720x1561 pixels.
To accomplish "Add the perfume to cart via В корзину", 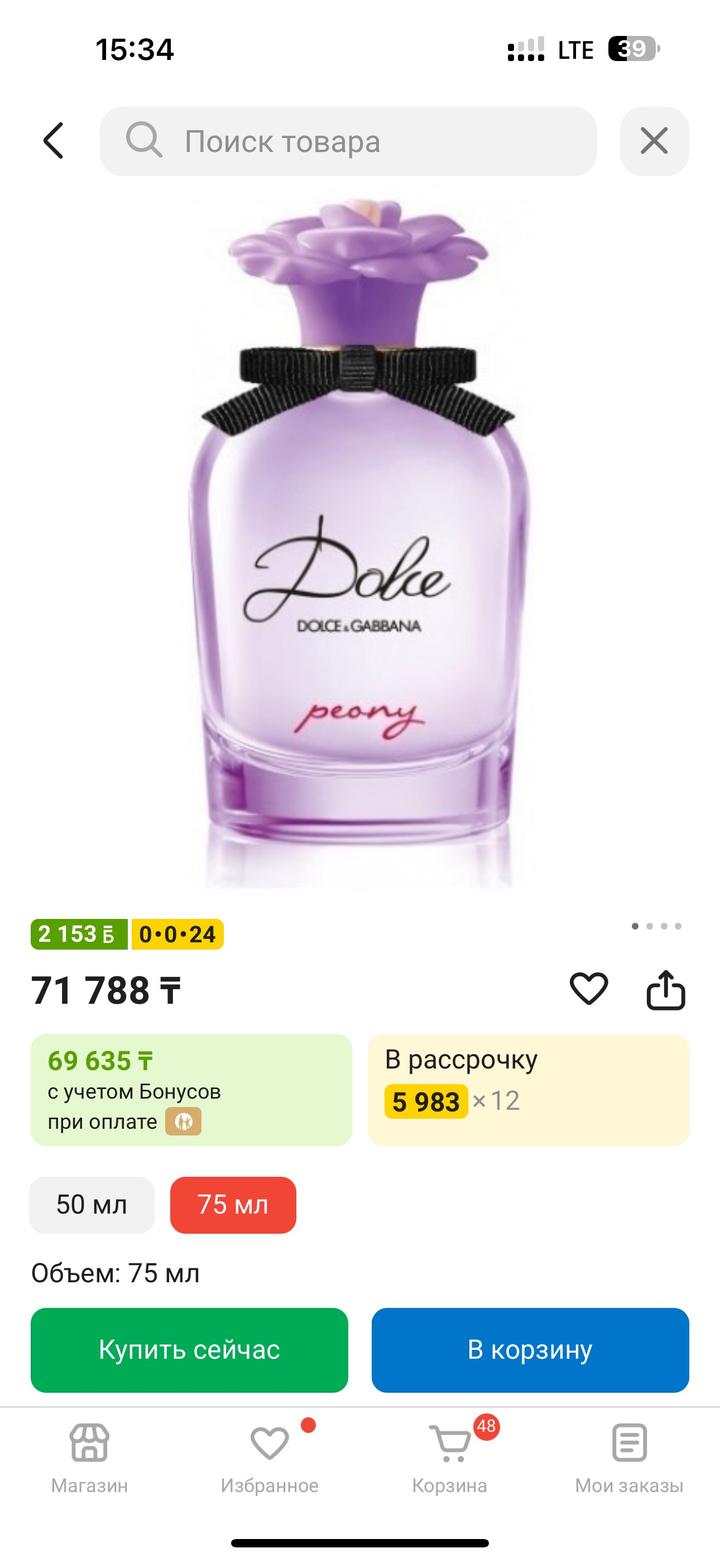I will [x=530, y=1349].
